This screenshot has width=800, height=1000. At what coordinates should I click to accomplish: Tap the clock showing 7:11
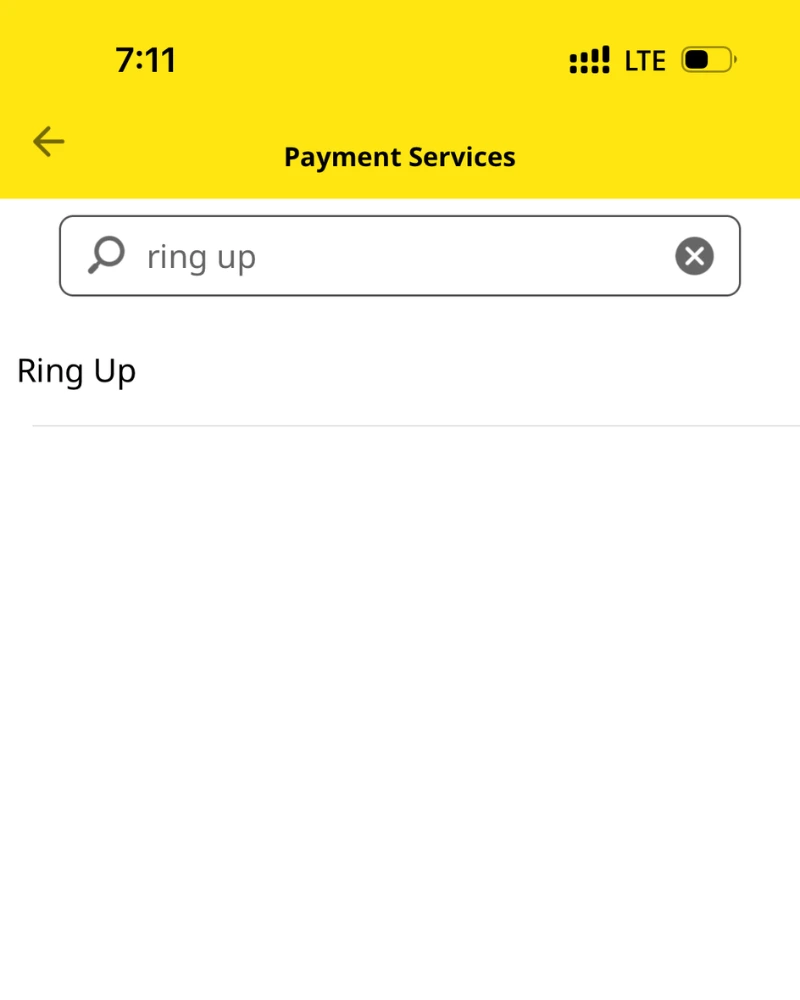(146, 59)
